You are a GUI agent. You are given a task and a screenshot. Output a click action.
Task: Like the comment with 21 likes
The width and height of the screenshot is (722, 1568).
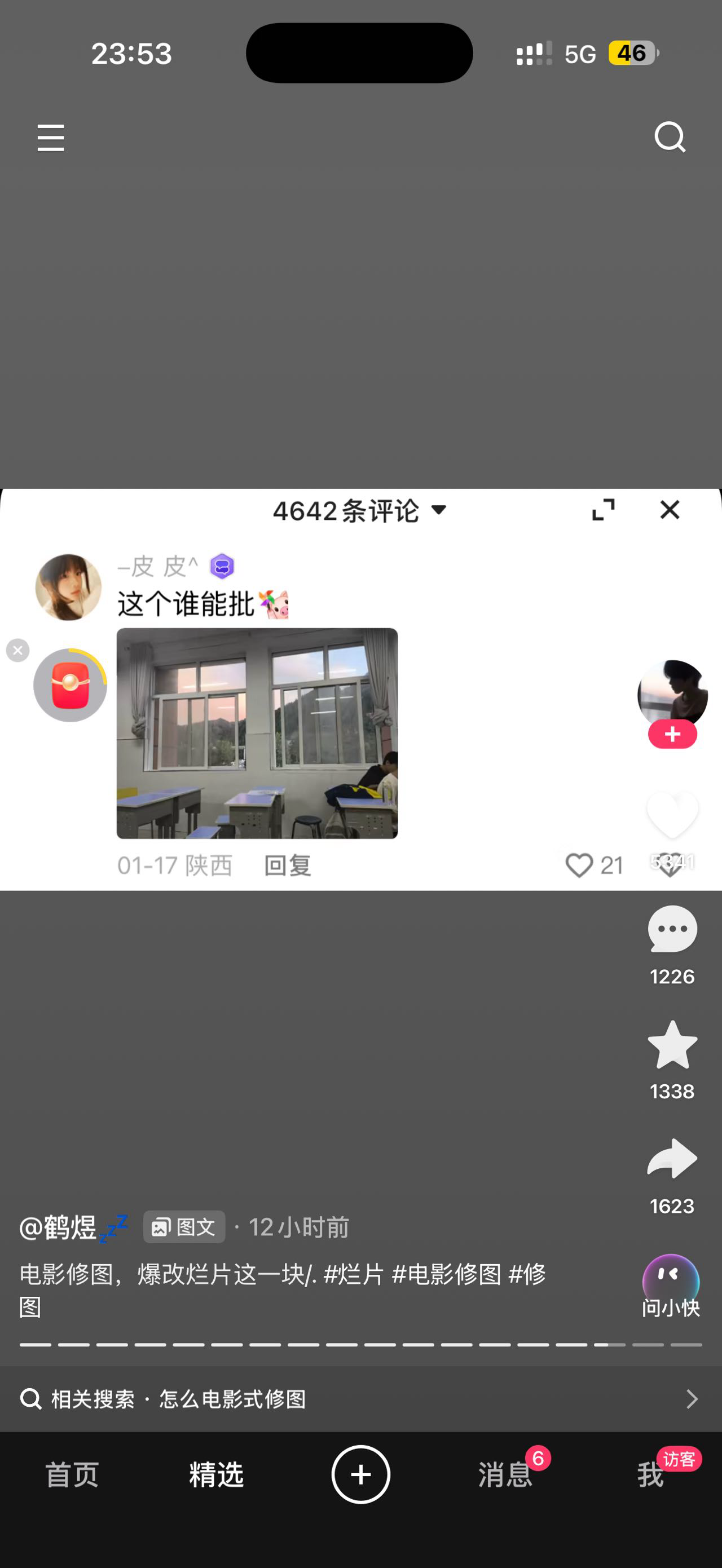(579, 865)
